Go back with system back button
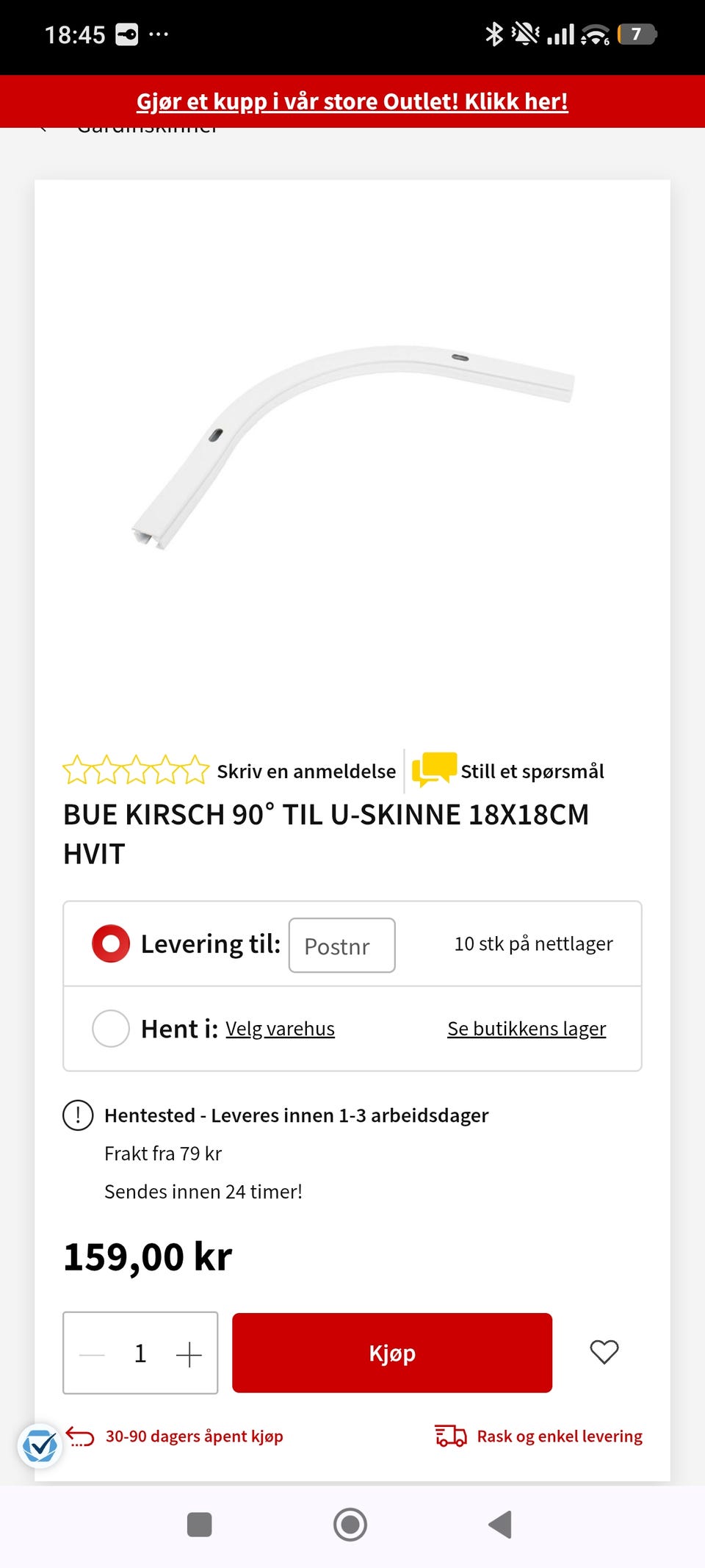Screen dimensions: 705x1568 500,1525
